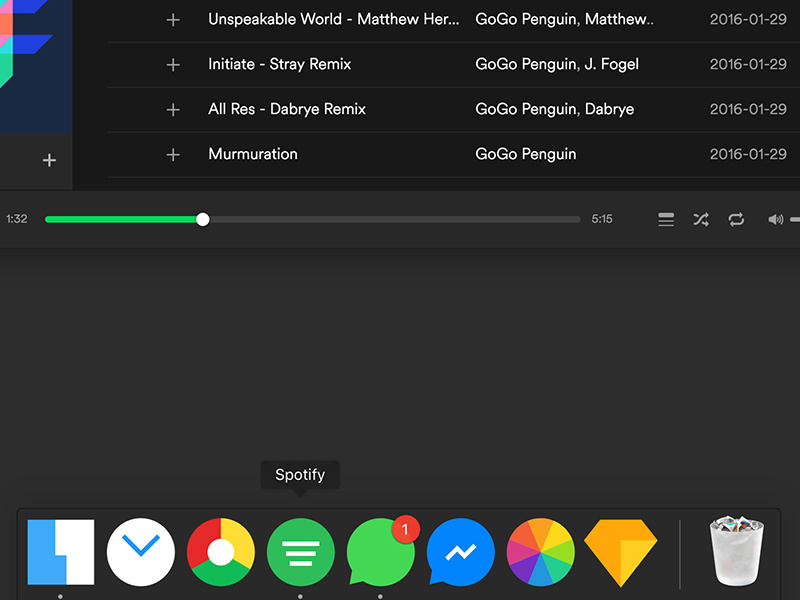Open Spotify from the dock
Image resolution: width=800 pixels, height=600 pixels.
tap(300, 551)
